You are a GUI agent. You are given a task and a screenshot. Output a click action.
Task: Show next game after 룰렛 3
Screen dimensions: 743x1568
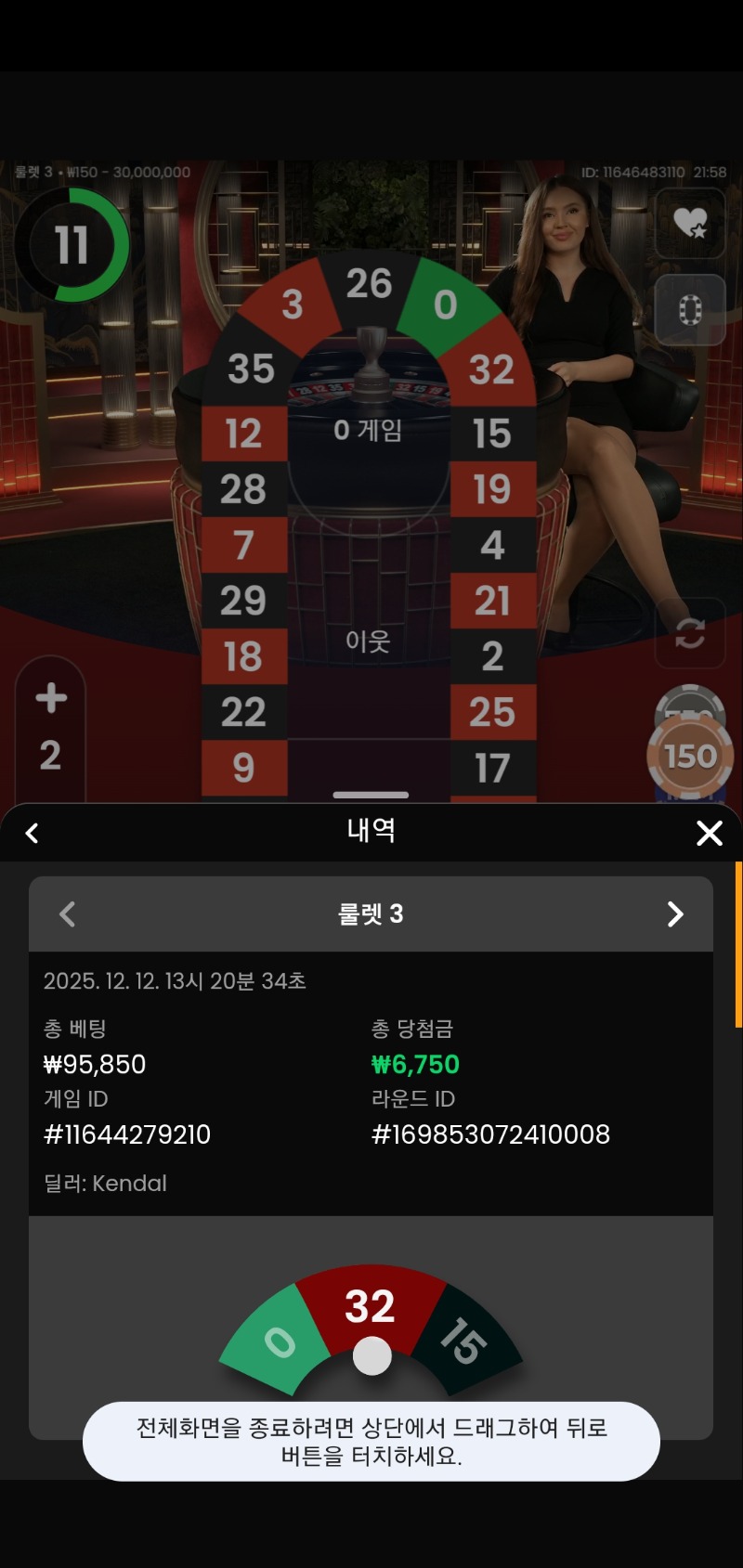click(675, 914)
